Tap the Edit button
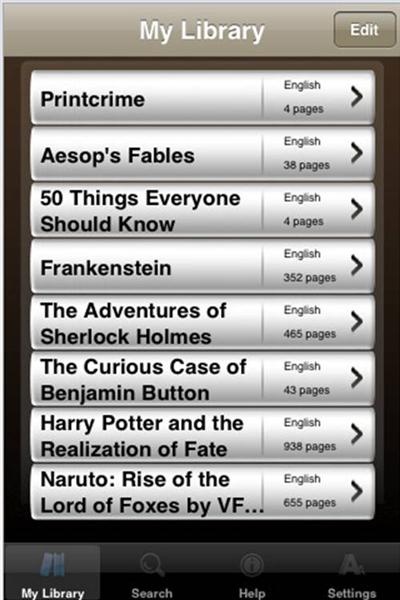 click(x=365, y=30)
